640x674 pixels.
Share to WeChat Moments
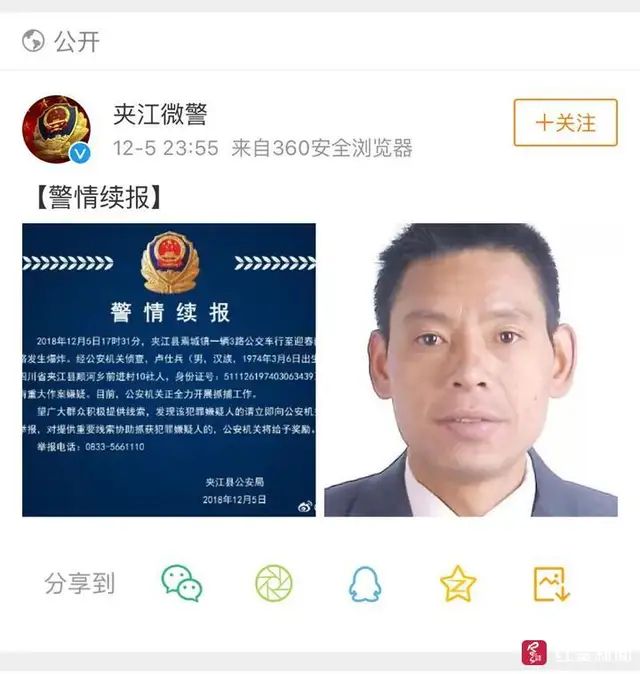point(273,583)
